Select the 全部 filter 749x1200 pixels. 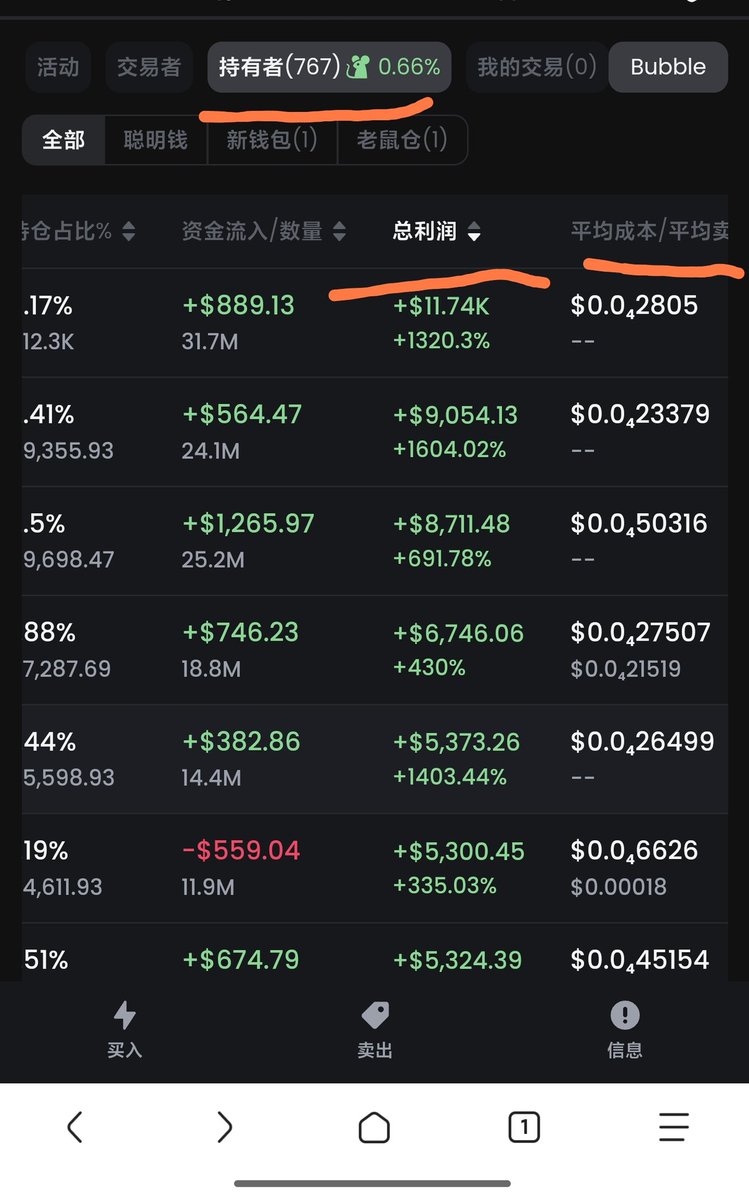click(x=63, y=140)
